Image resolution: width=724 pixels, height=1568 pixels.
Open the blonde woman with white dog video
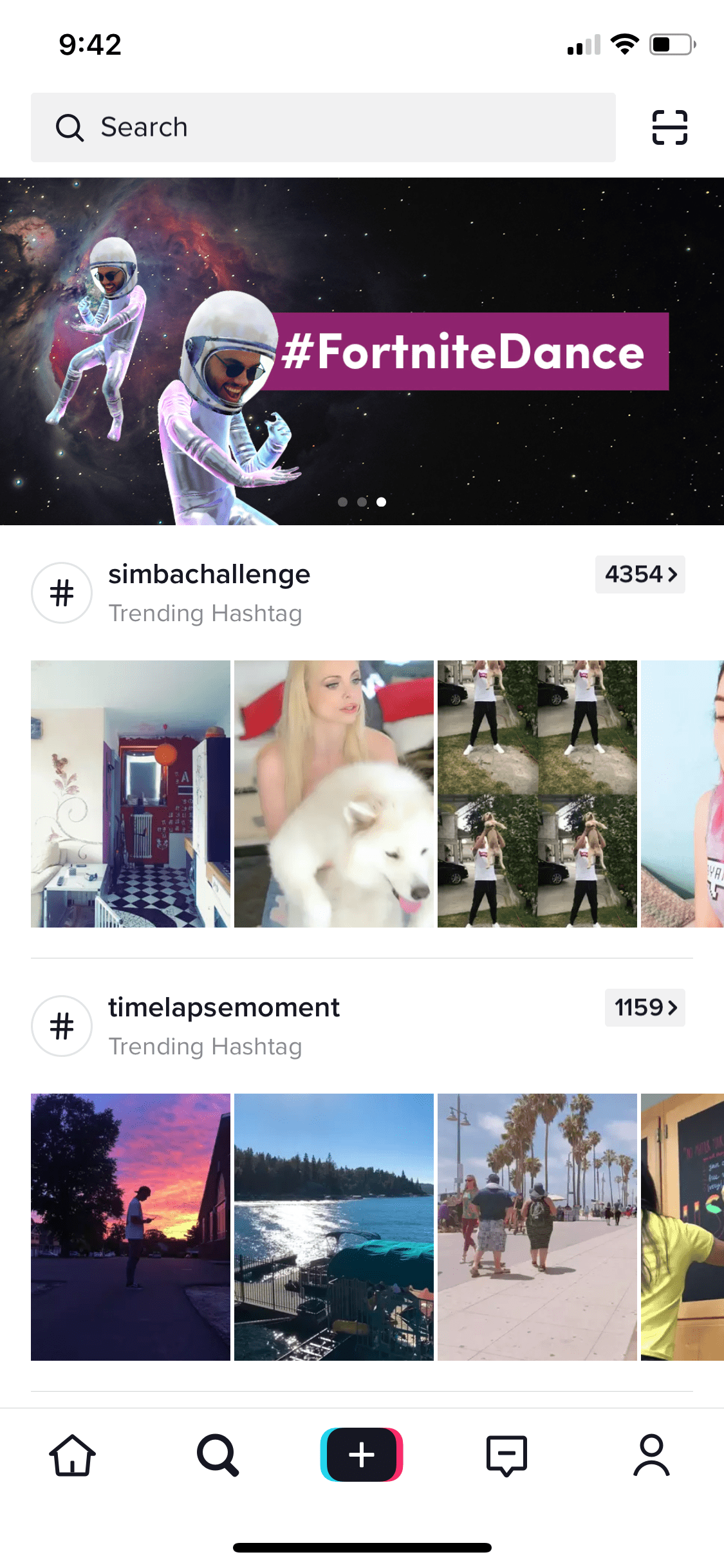point(334,794)
